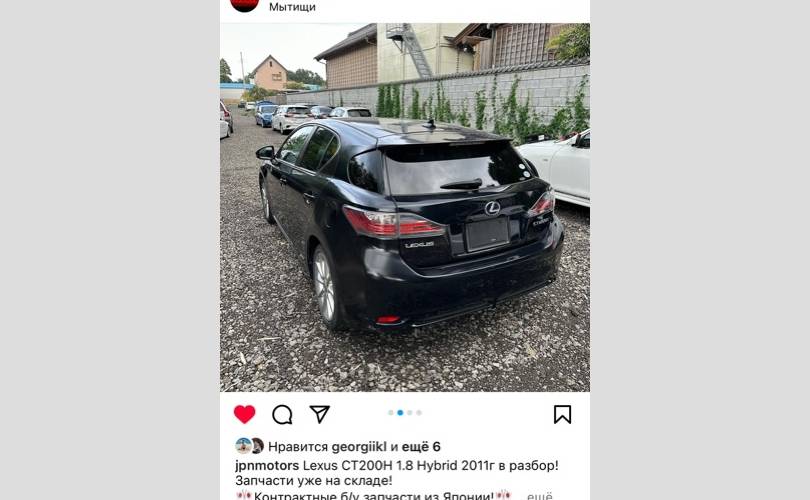Screen dimensions: 810x500
Task: Open the profile avatar at the top
Action: pyautogui.click(x=244, y=4)
